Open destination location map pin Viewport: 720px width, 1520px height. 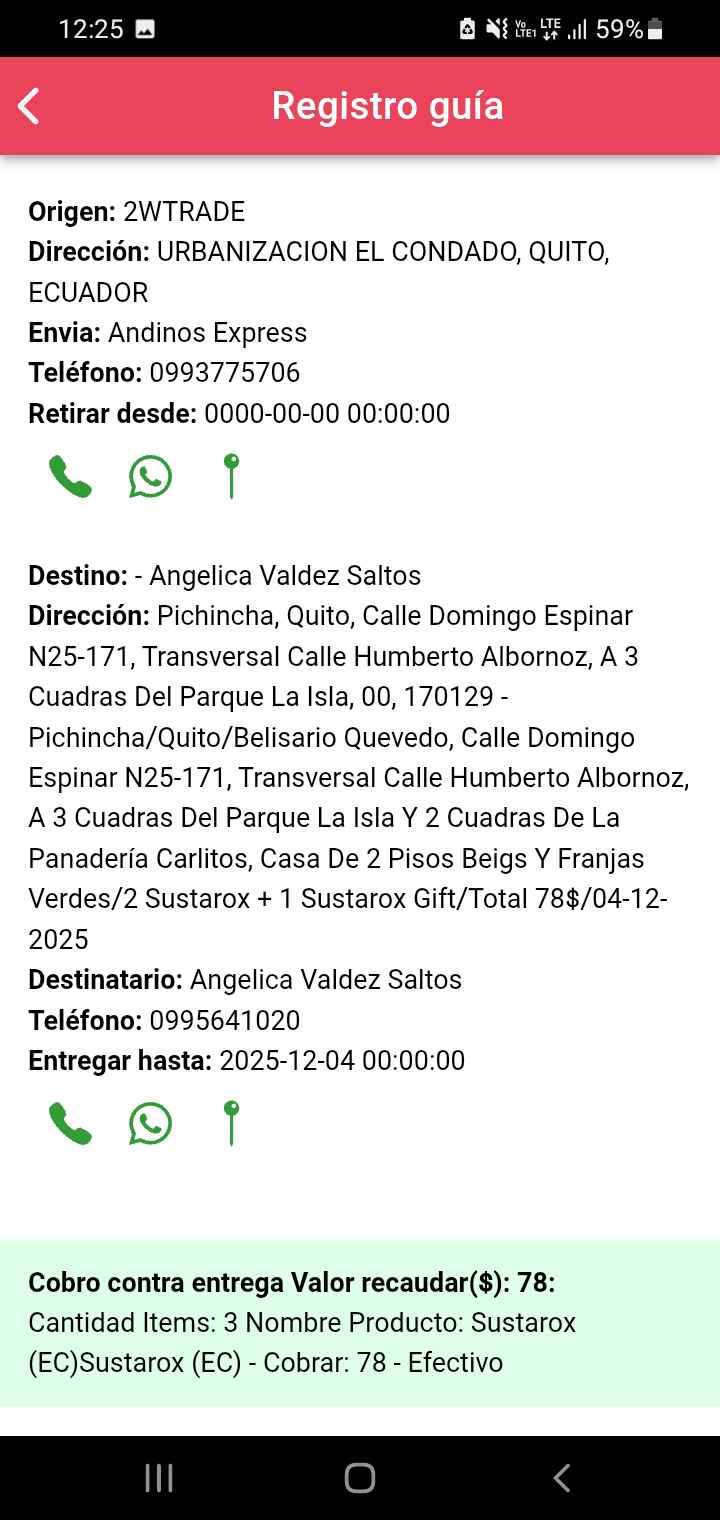click(231, 1123)
